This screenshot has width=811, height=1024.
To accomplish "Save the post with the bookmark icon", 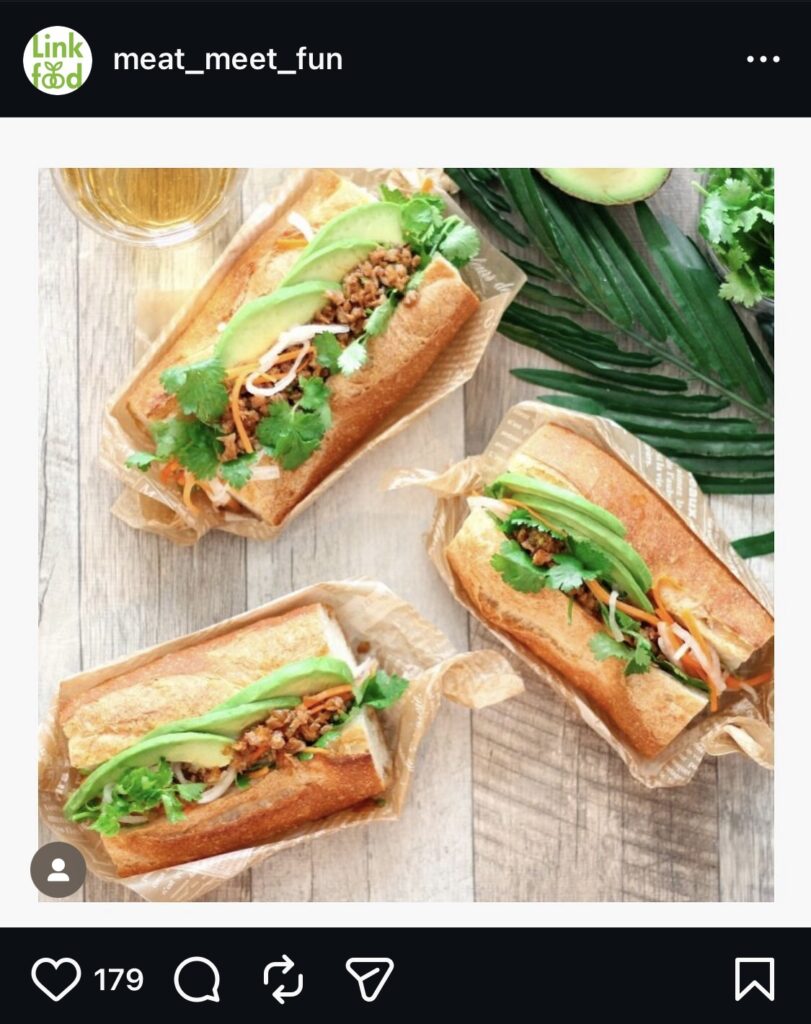I will point(754,979).
